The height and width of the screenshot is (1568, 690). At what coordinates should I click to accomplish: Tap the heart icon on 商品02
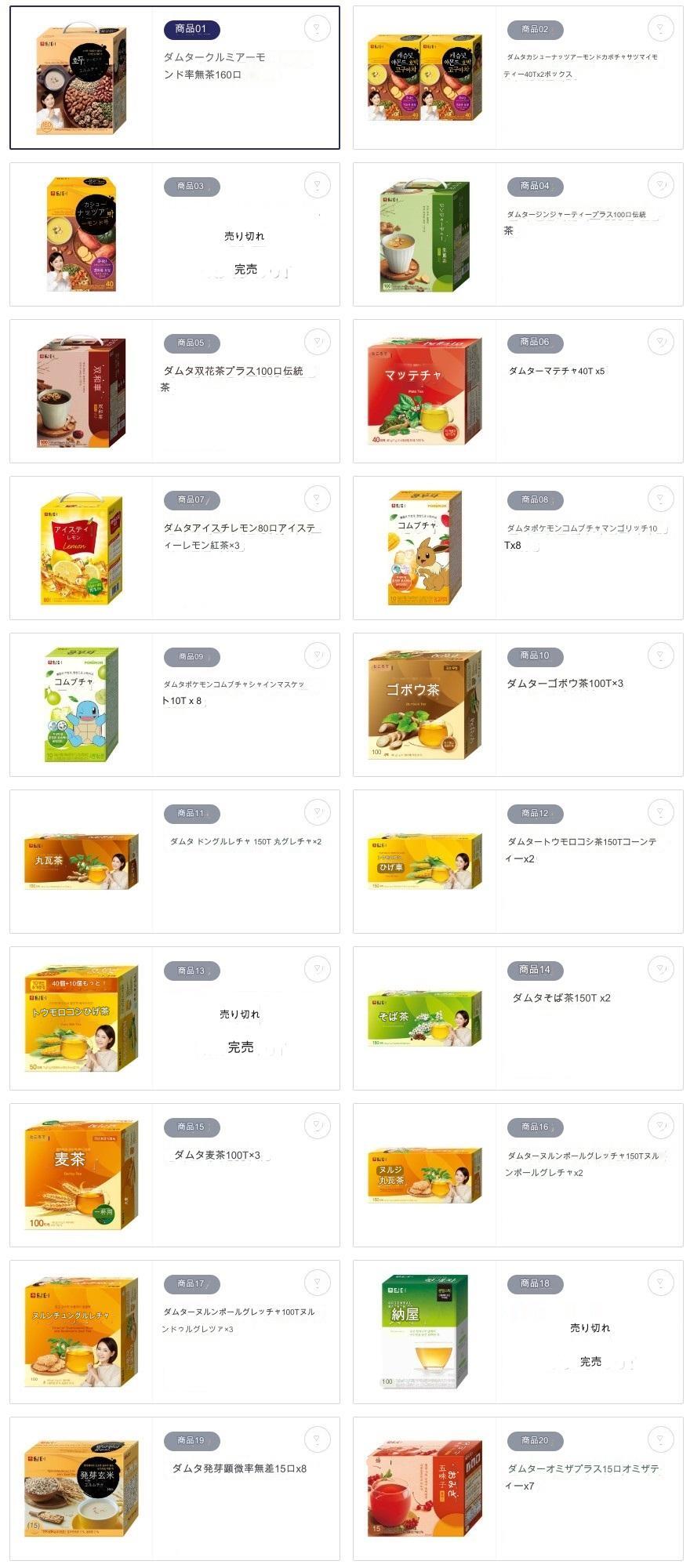click(x=660, y=29)
